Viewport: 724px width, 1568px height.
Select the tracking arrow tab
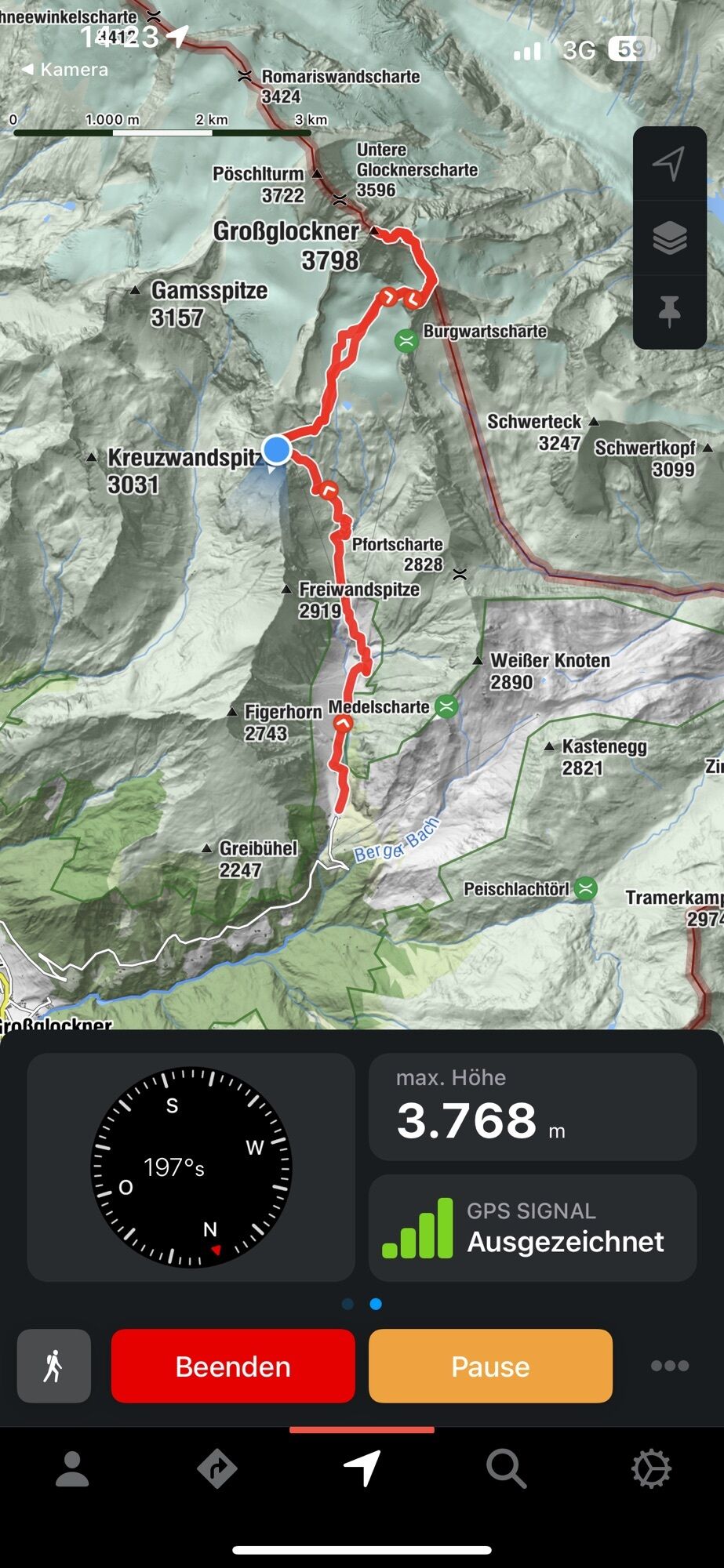coord(362,1468)
